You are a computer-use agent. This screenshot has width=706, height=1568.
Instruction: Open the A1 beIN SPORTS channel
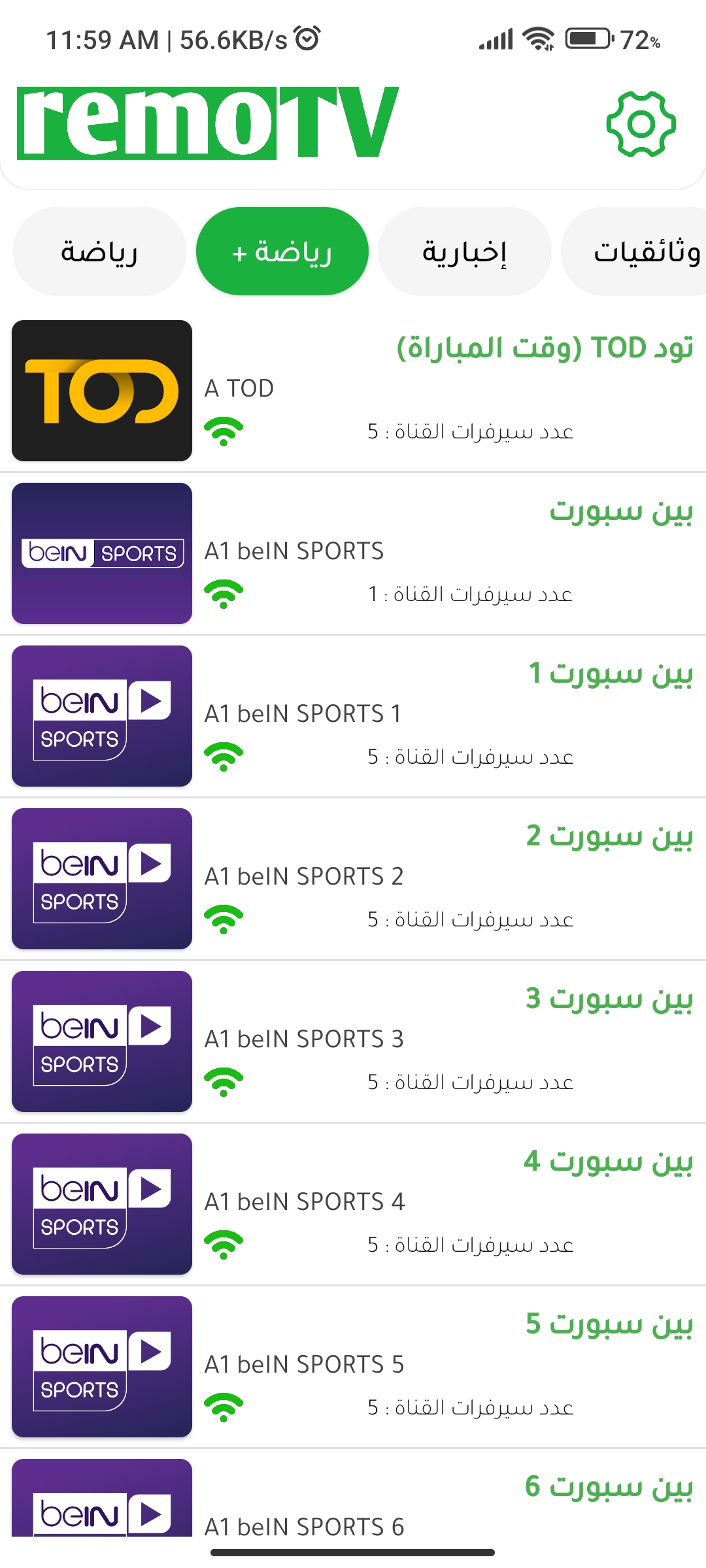353,553
